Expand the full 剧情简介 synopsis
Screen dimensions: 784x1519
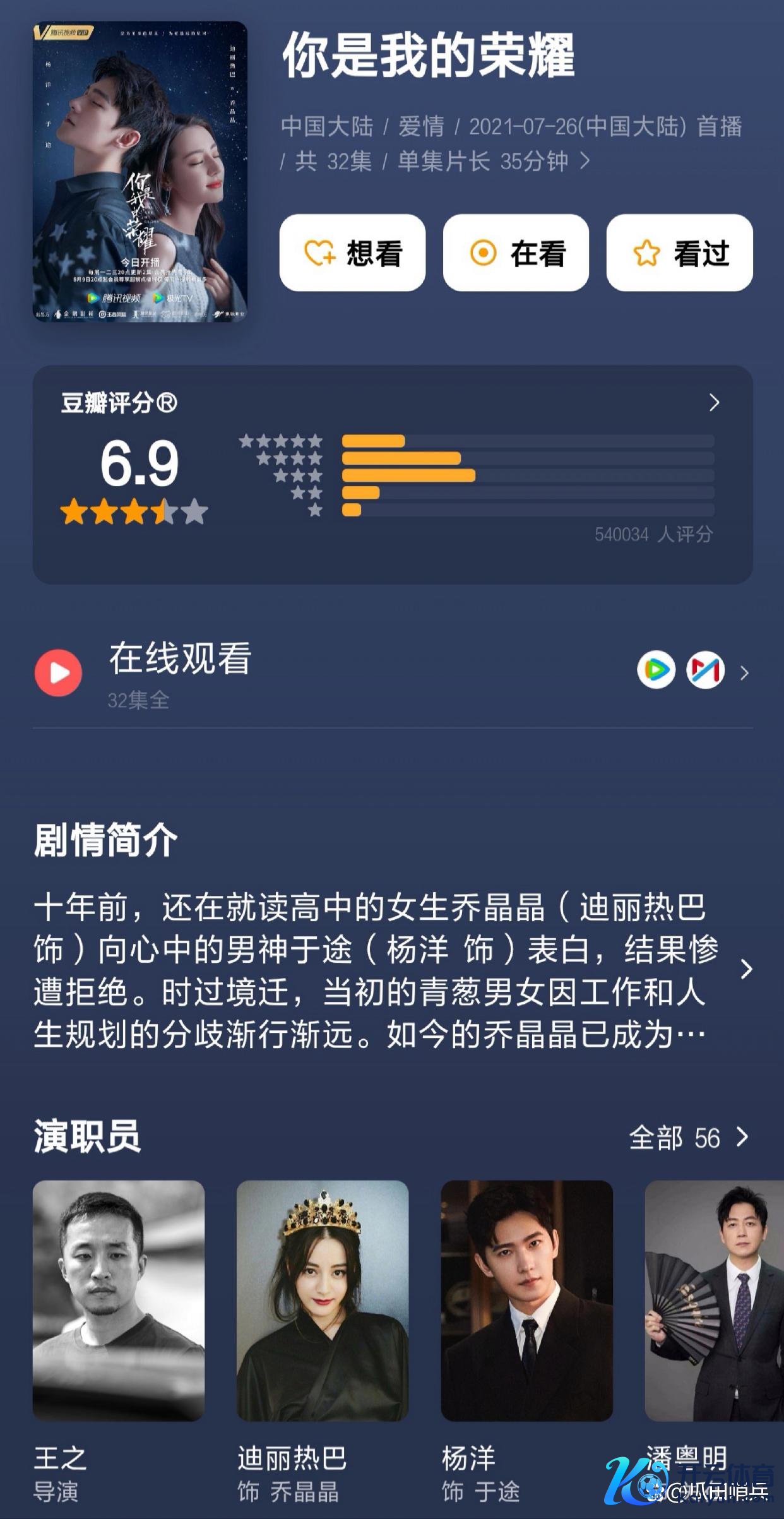pyautogui.click(x=746, y=969)
